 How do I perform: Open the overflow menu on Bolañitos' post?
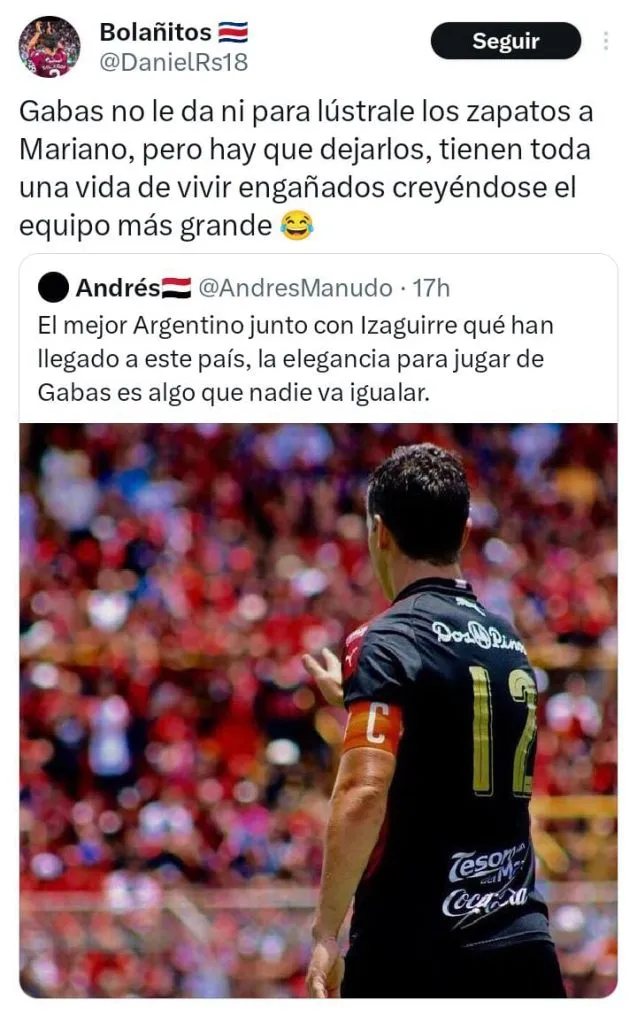click(x=605, y=41)
